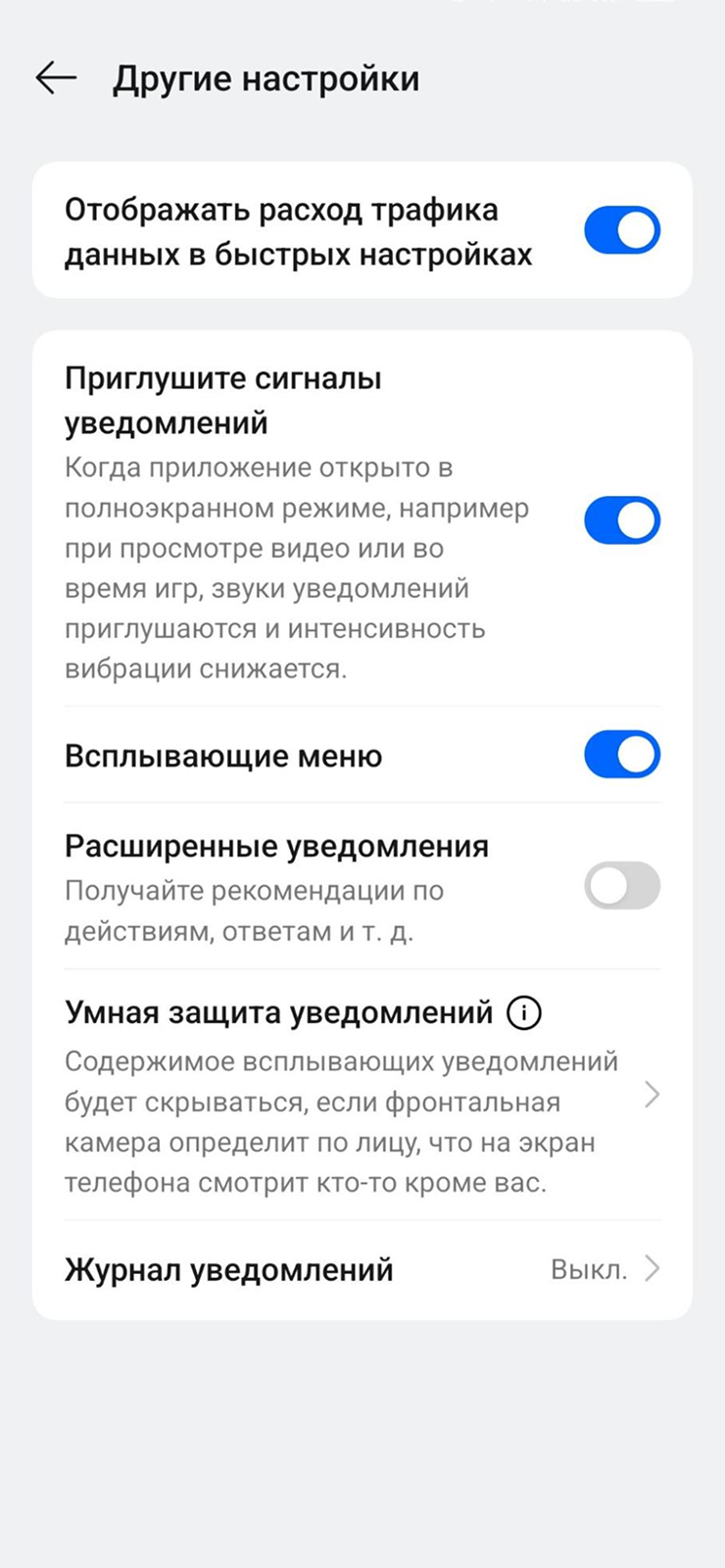Open Журнал уведомлений

click(362, 1270)
